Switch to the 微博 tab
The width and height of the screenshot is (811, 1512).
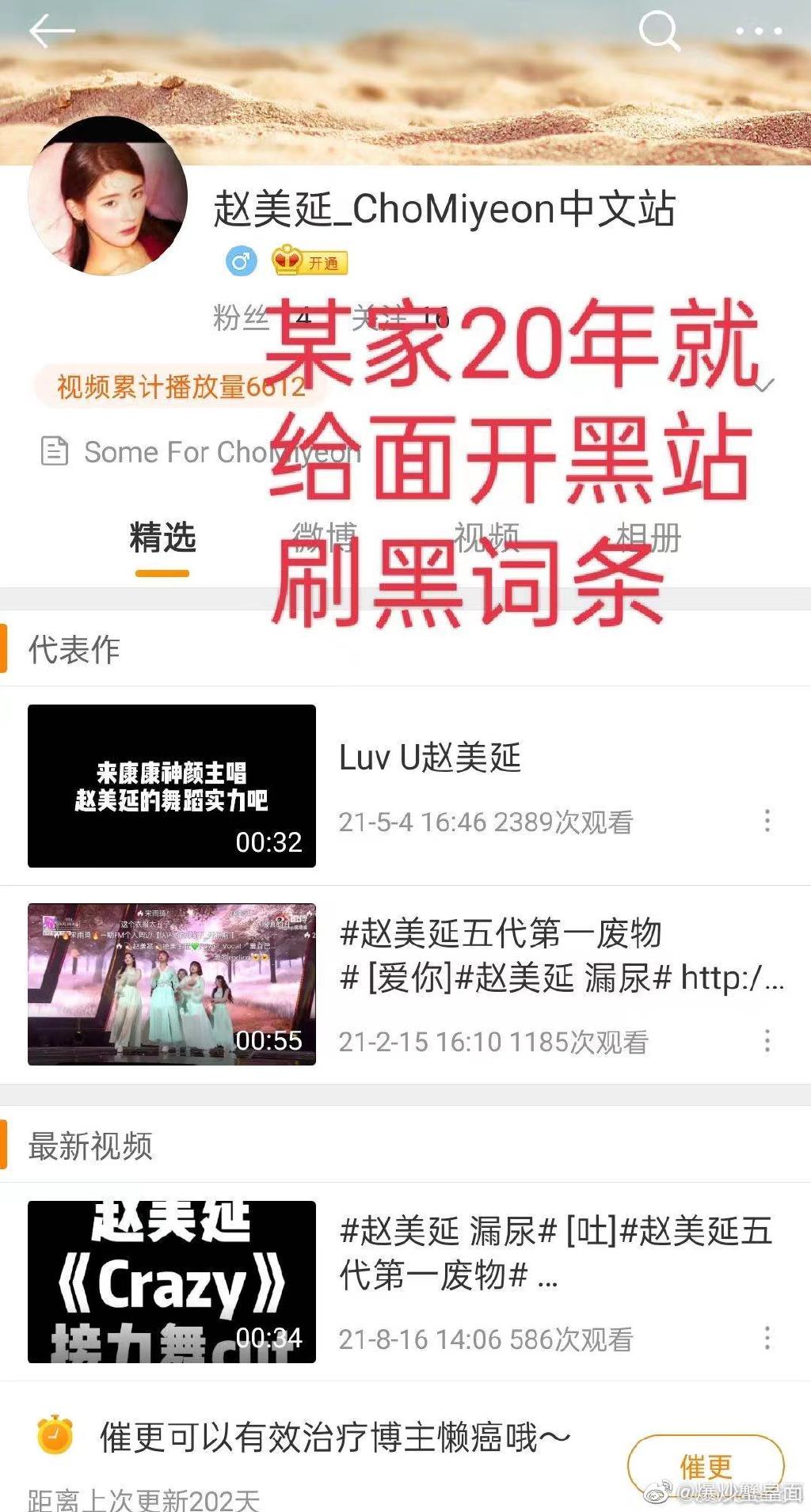coord(324,538)
